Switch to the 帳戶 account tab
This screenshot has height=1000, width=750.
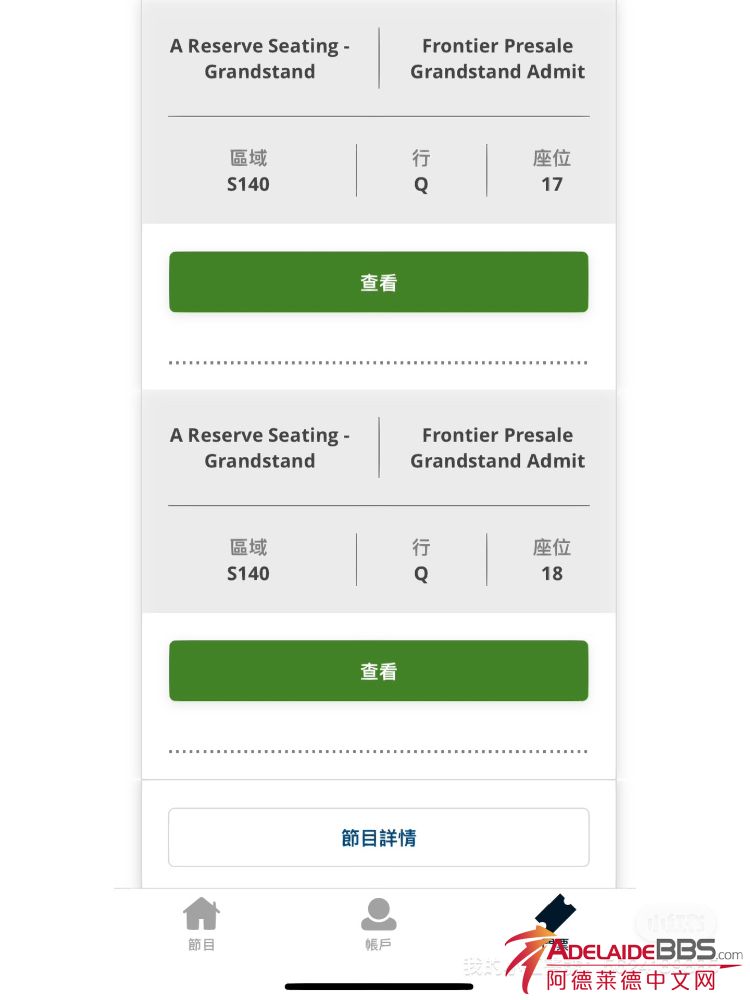click(x=378, y=922)
